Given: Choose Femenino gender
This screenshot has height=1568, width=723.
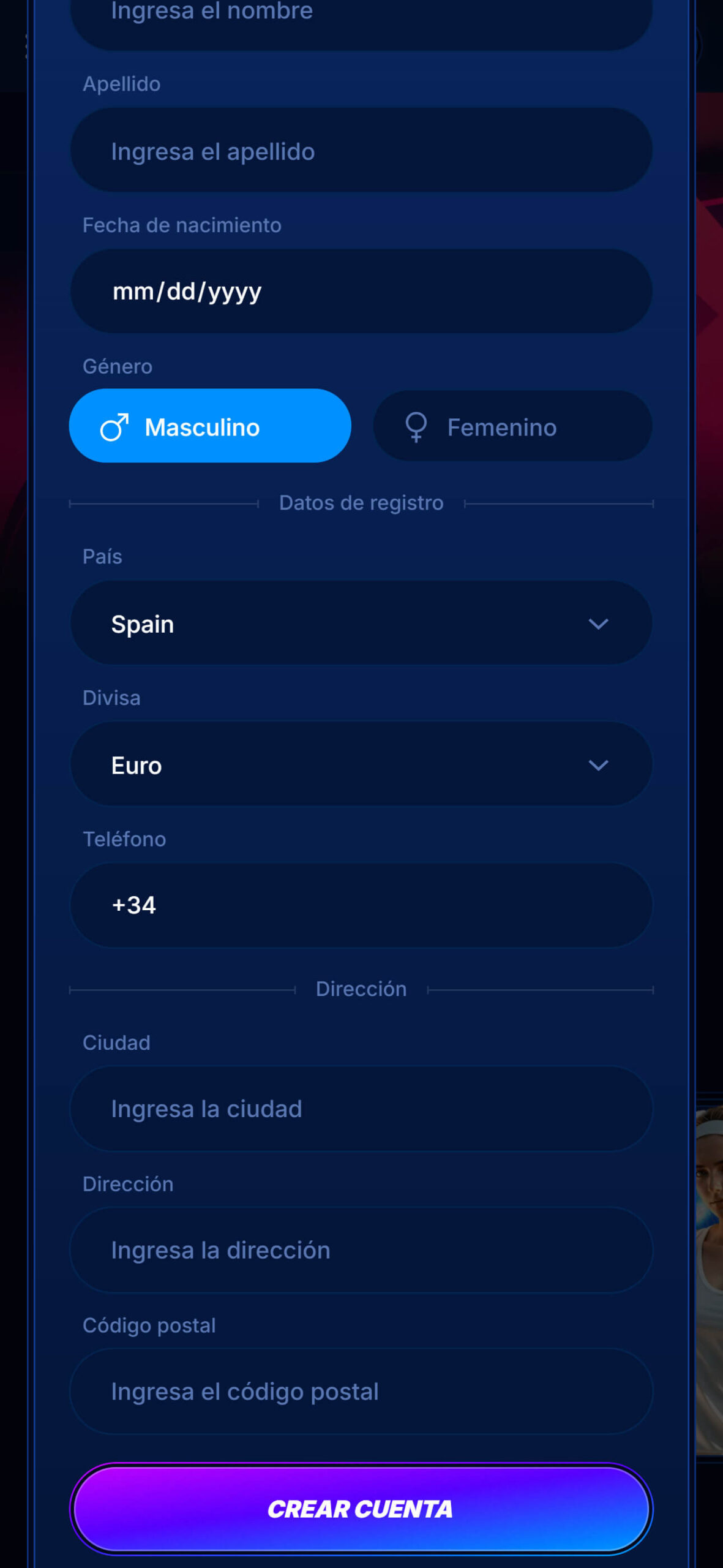Looking at the screenshot, I should 512,426.
